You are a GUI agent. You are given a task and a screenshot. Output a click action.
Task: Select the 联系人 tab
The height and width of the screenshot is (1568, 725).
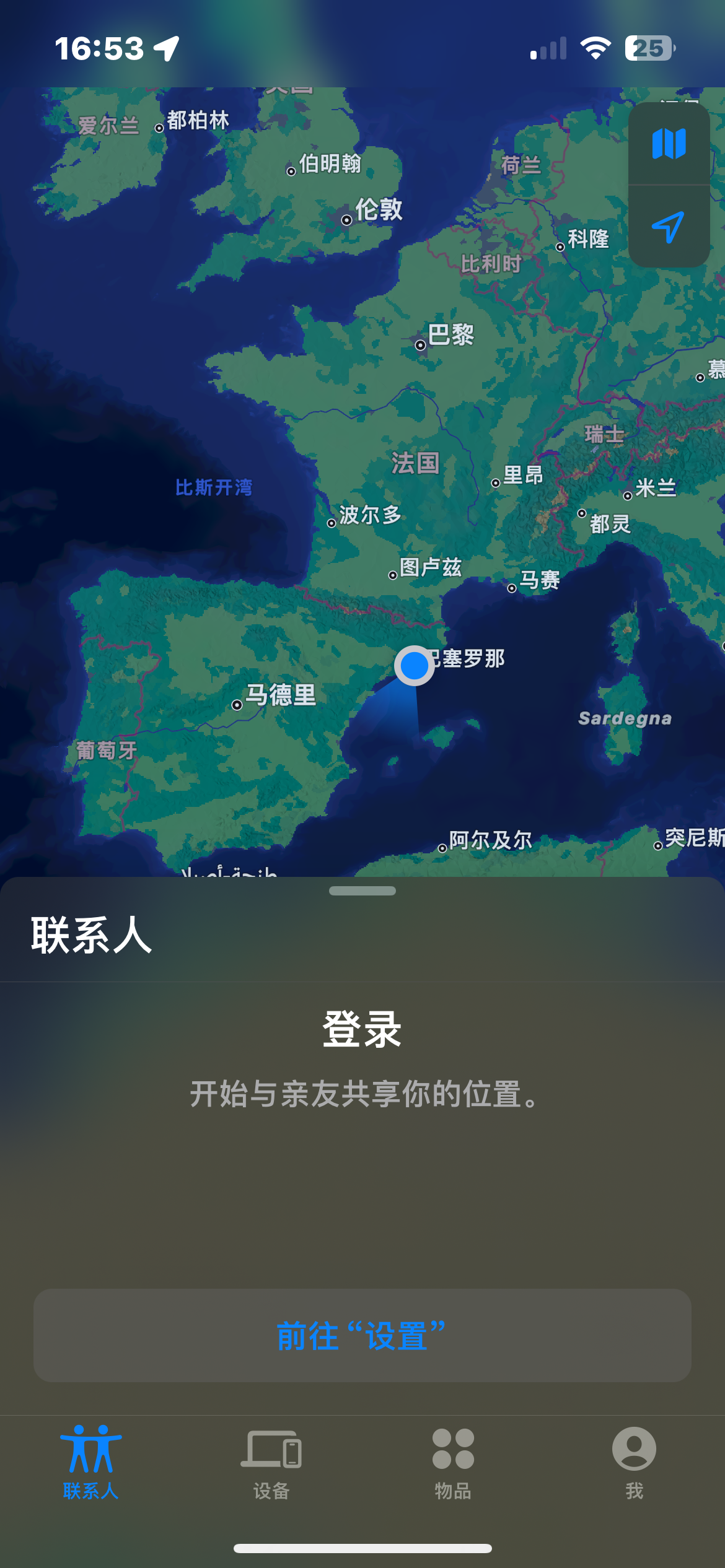[x=90, y=1461]
